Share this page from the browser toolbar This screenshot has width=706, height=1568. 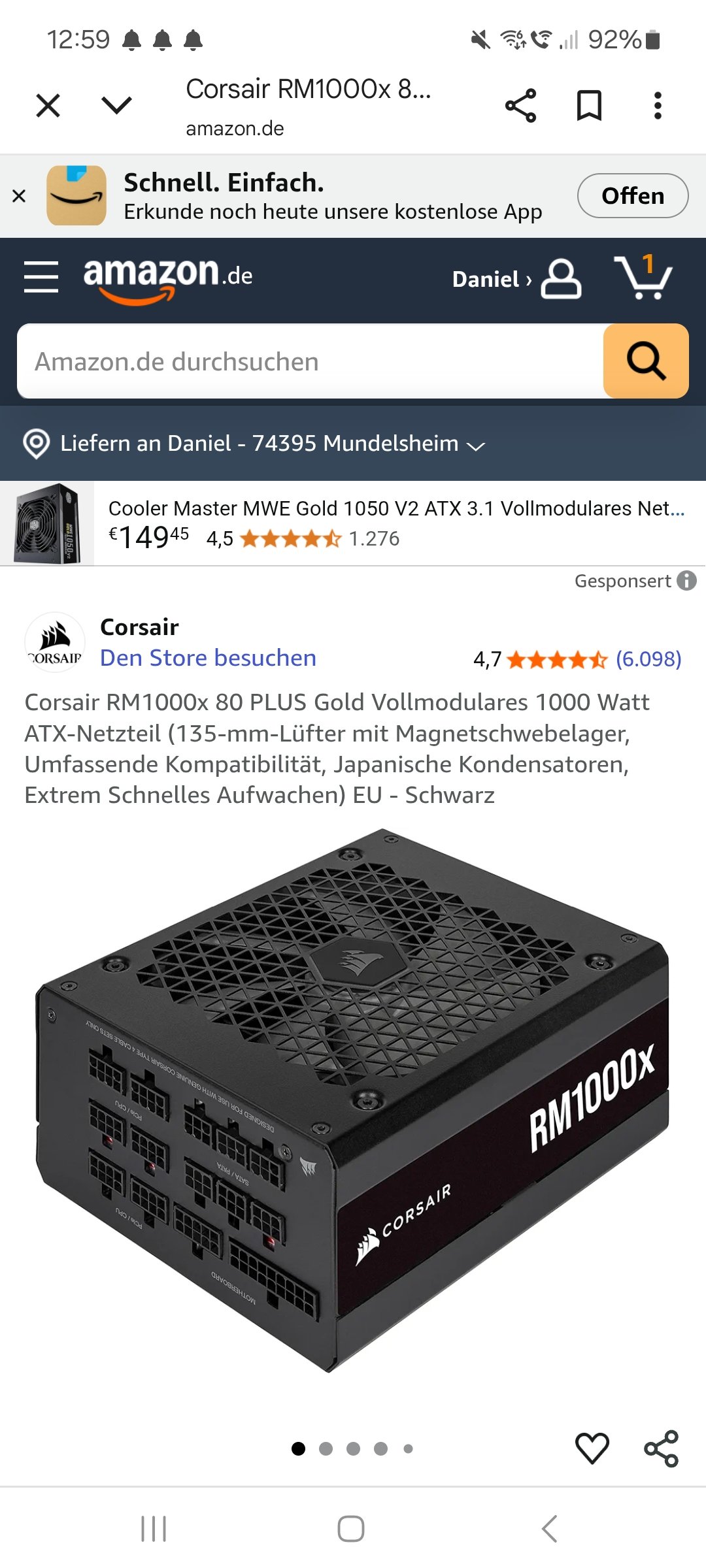(520, 106)
